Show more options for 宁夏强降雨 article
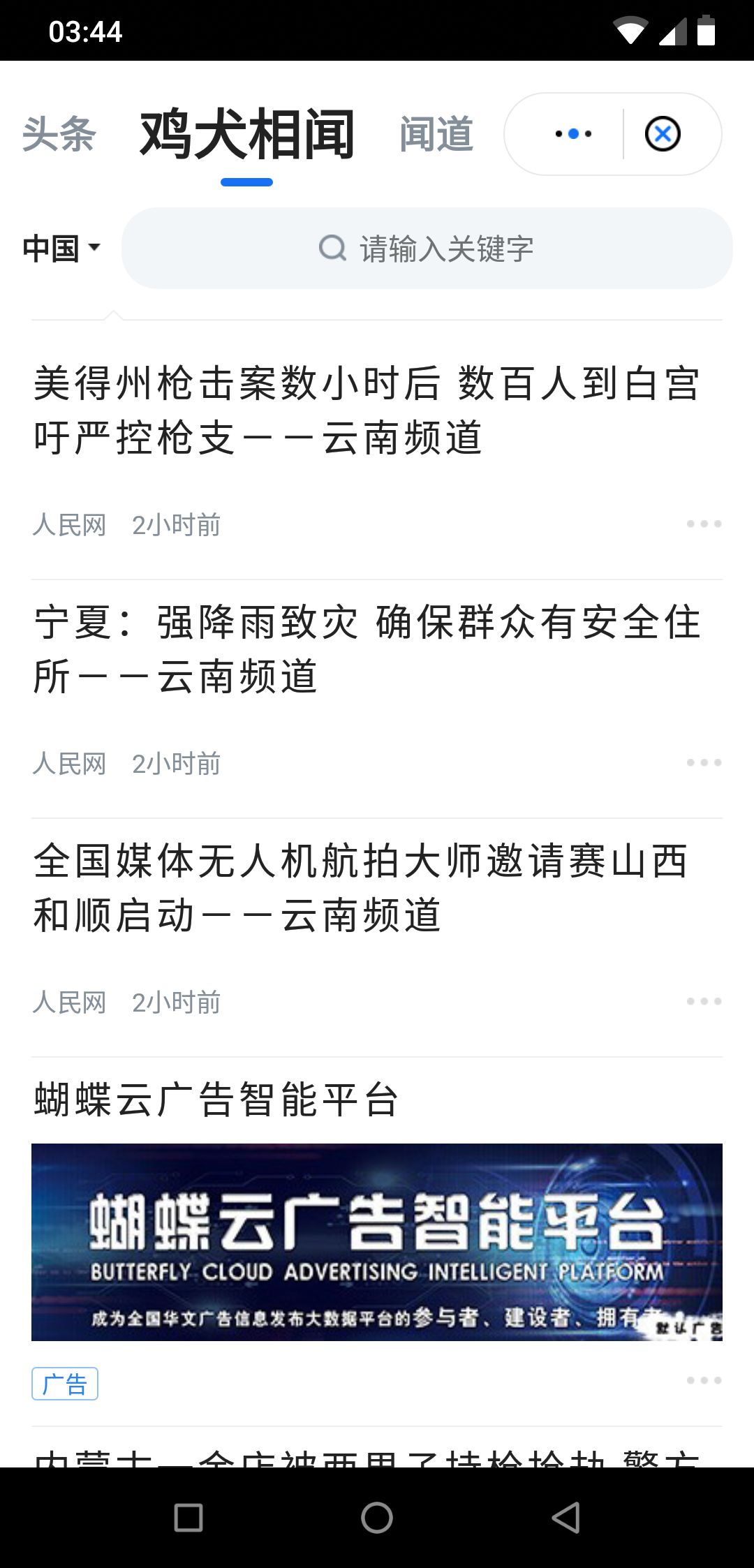The height and width of the screenshot is (1568, 754). pyautogui.click(x=703, y=762)
